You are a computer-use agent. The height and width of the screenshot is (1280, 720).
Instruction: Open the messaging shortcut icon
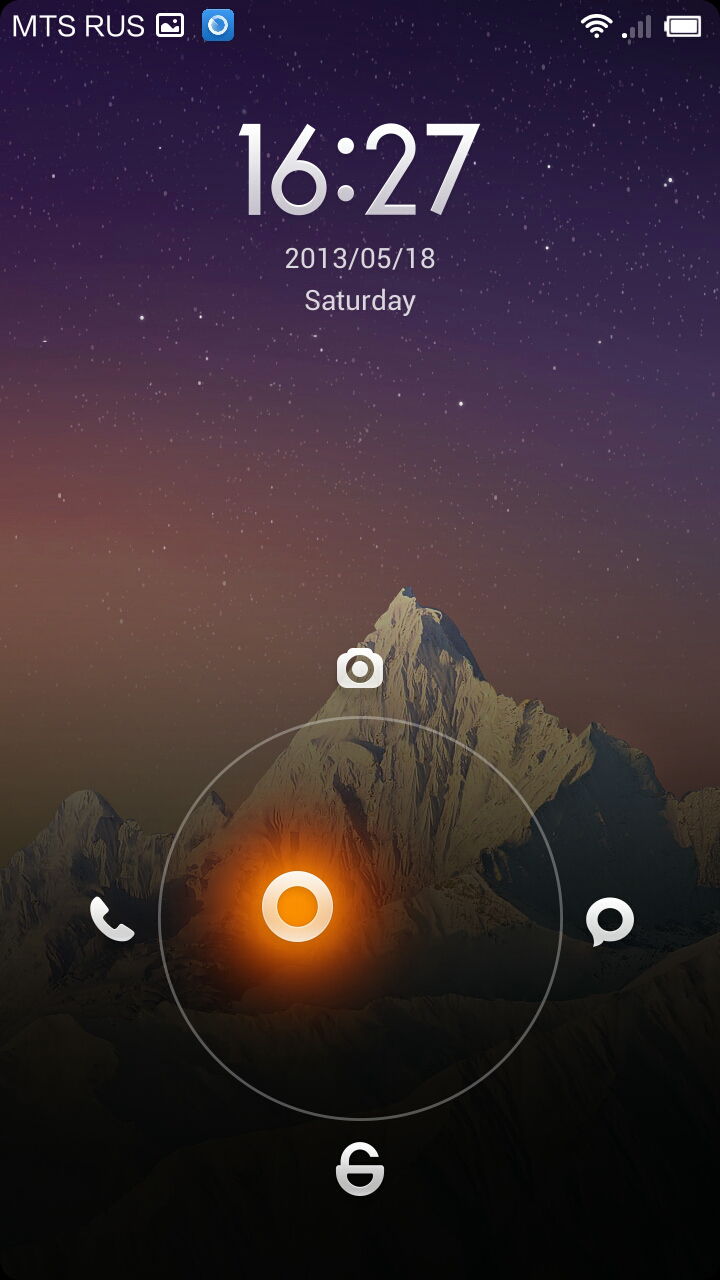(x=609, y=920)
